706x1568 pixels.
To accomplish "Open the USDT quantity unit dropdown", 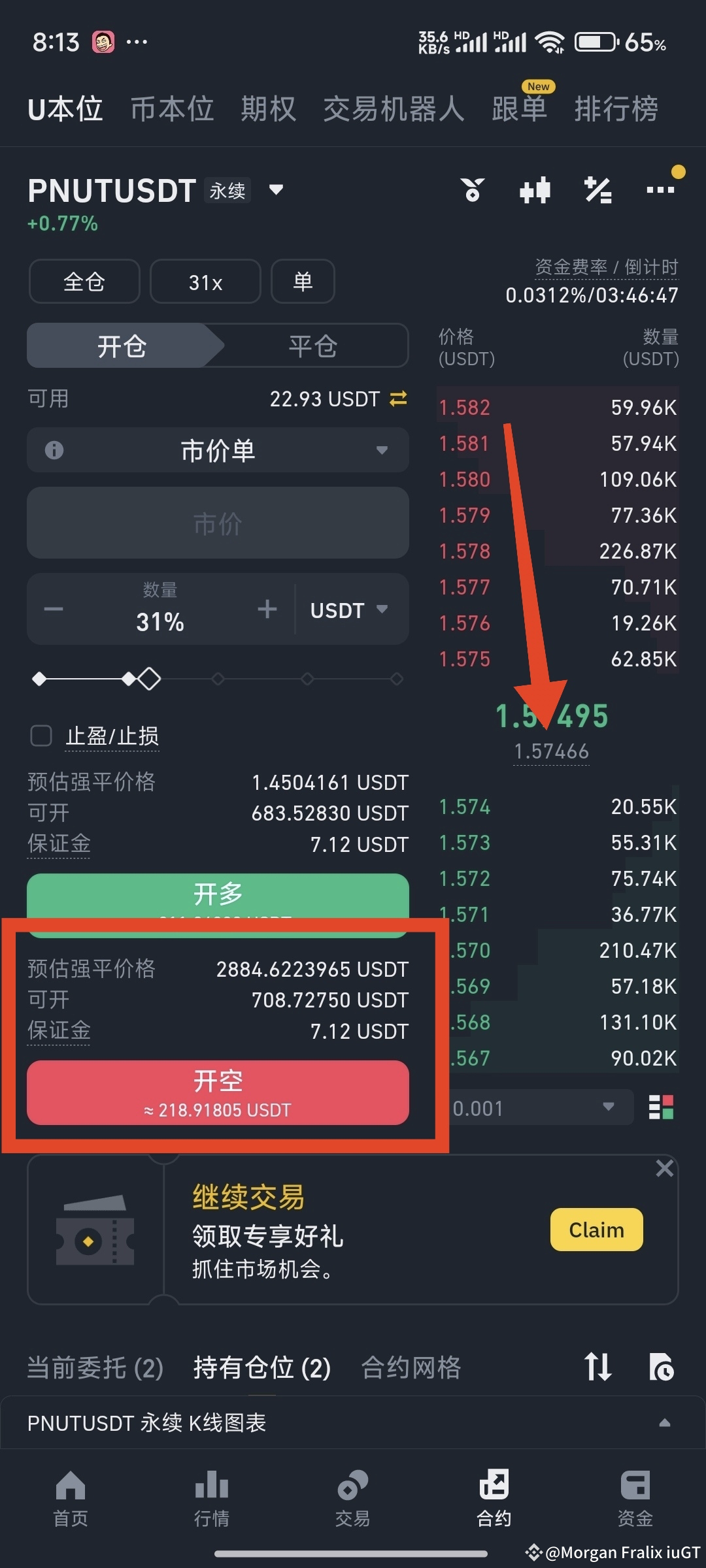I will point(351,610).
